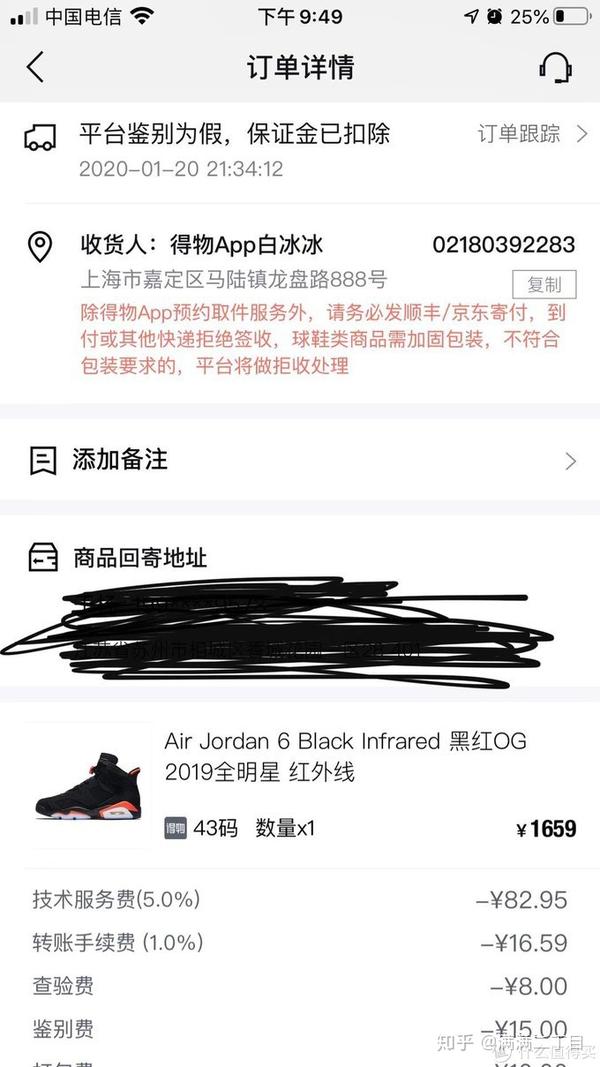Contact customer service via headset icon
600x1067 pixels.
coord(555,67)
